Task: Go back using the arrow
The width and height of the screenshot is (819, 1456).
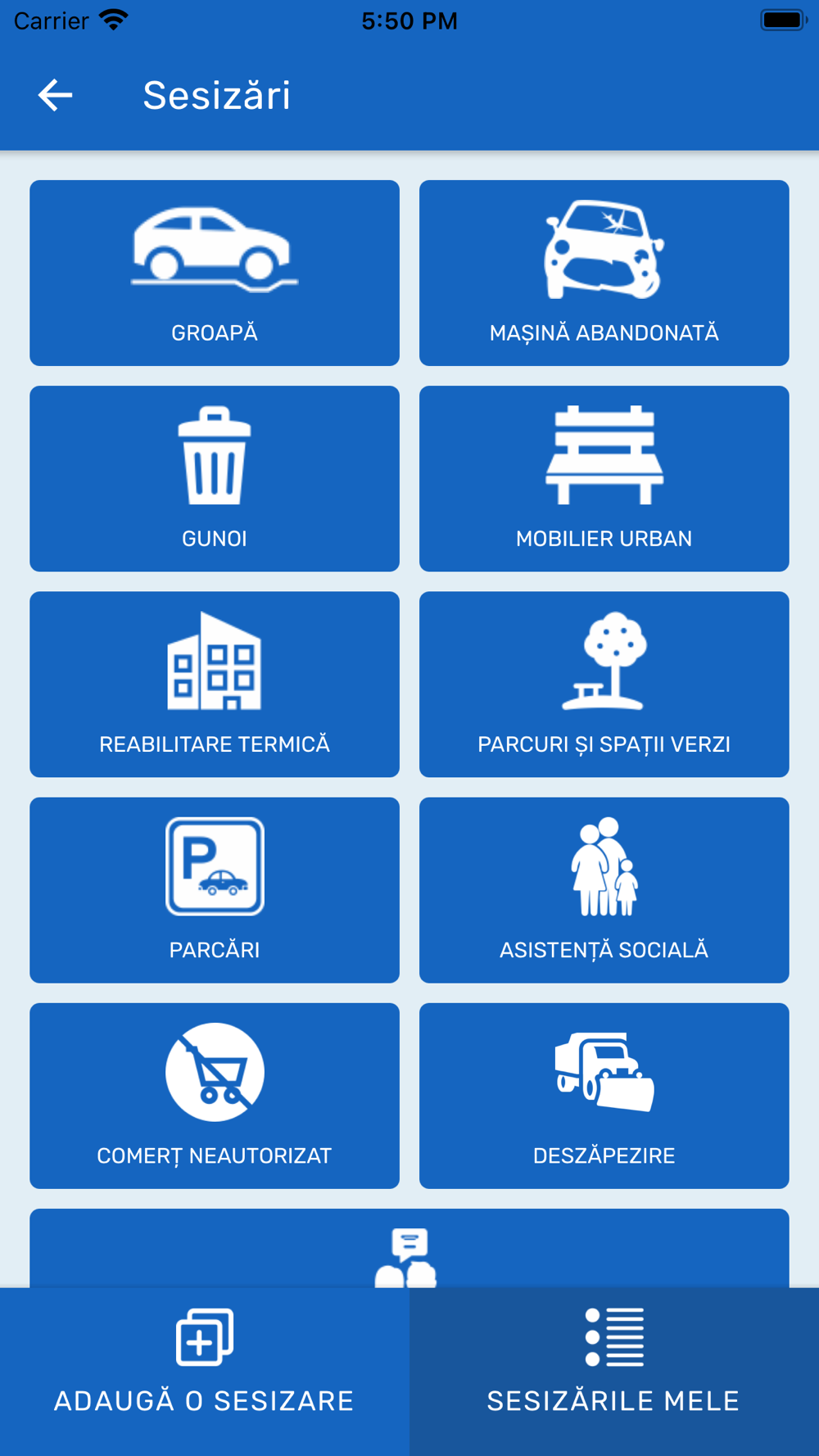Action: (x=55, y=95)
